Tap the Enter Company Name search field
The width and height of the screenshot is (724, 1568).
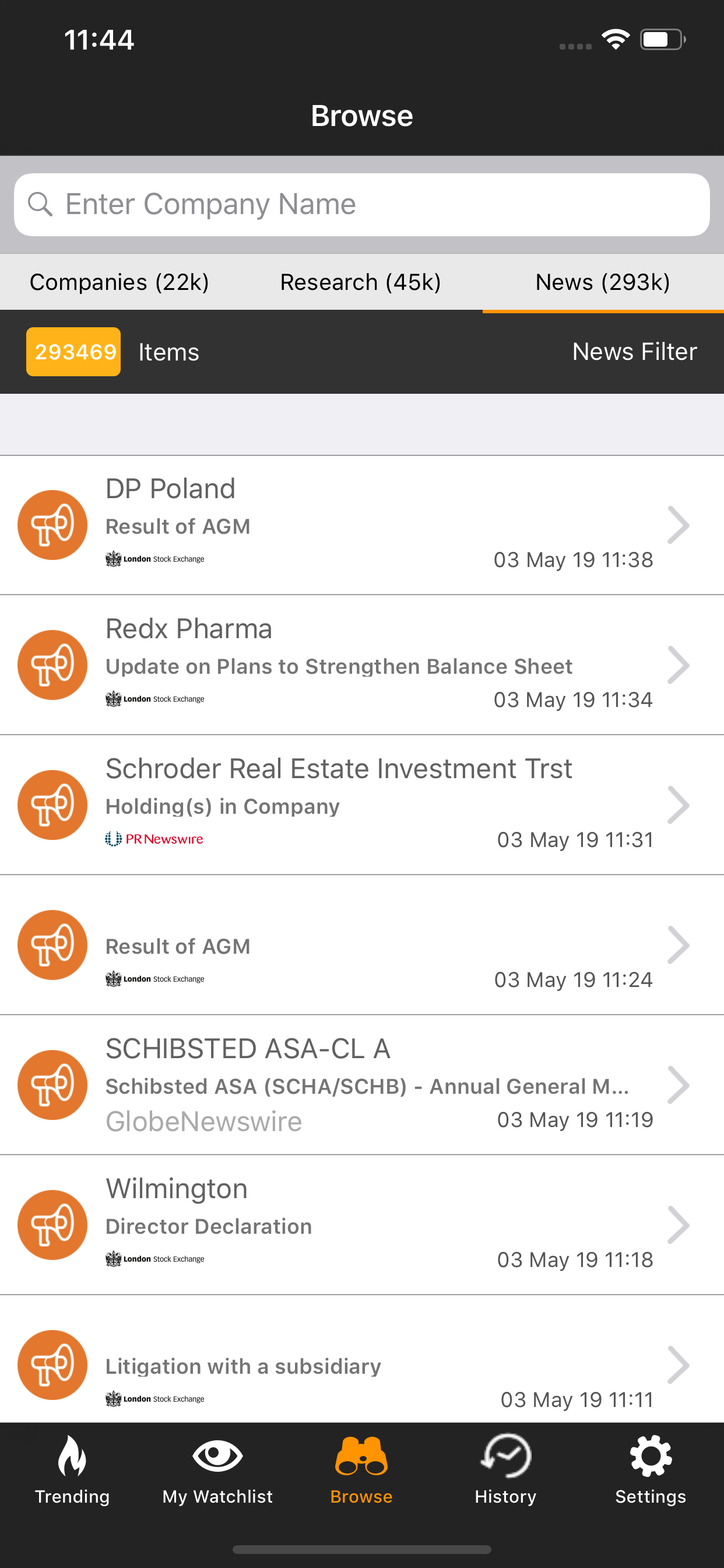click(362, 205)
